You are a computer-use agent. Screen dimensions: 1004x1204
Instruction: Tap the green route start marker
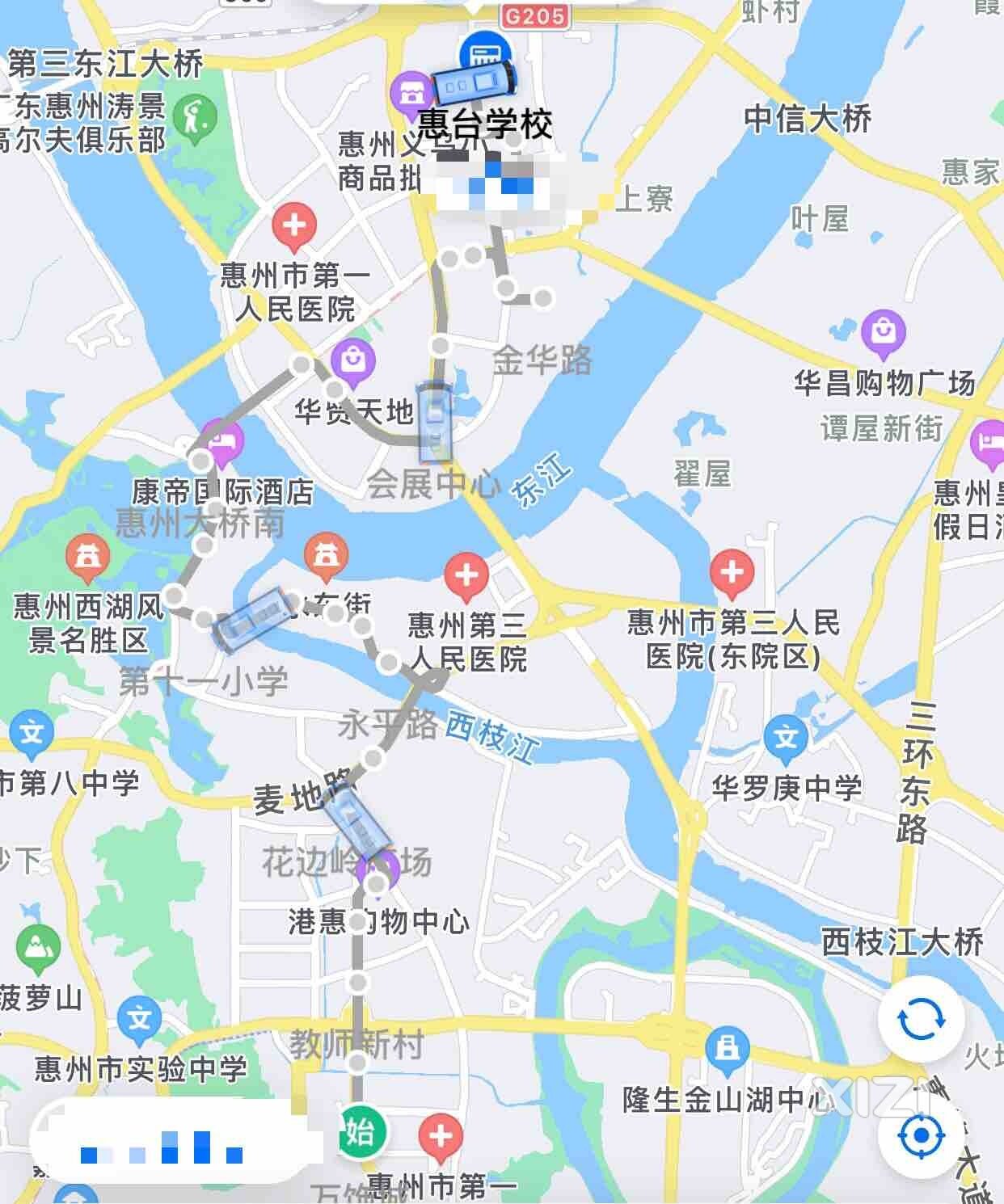point(360,1131)
